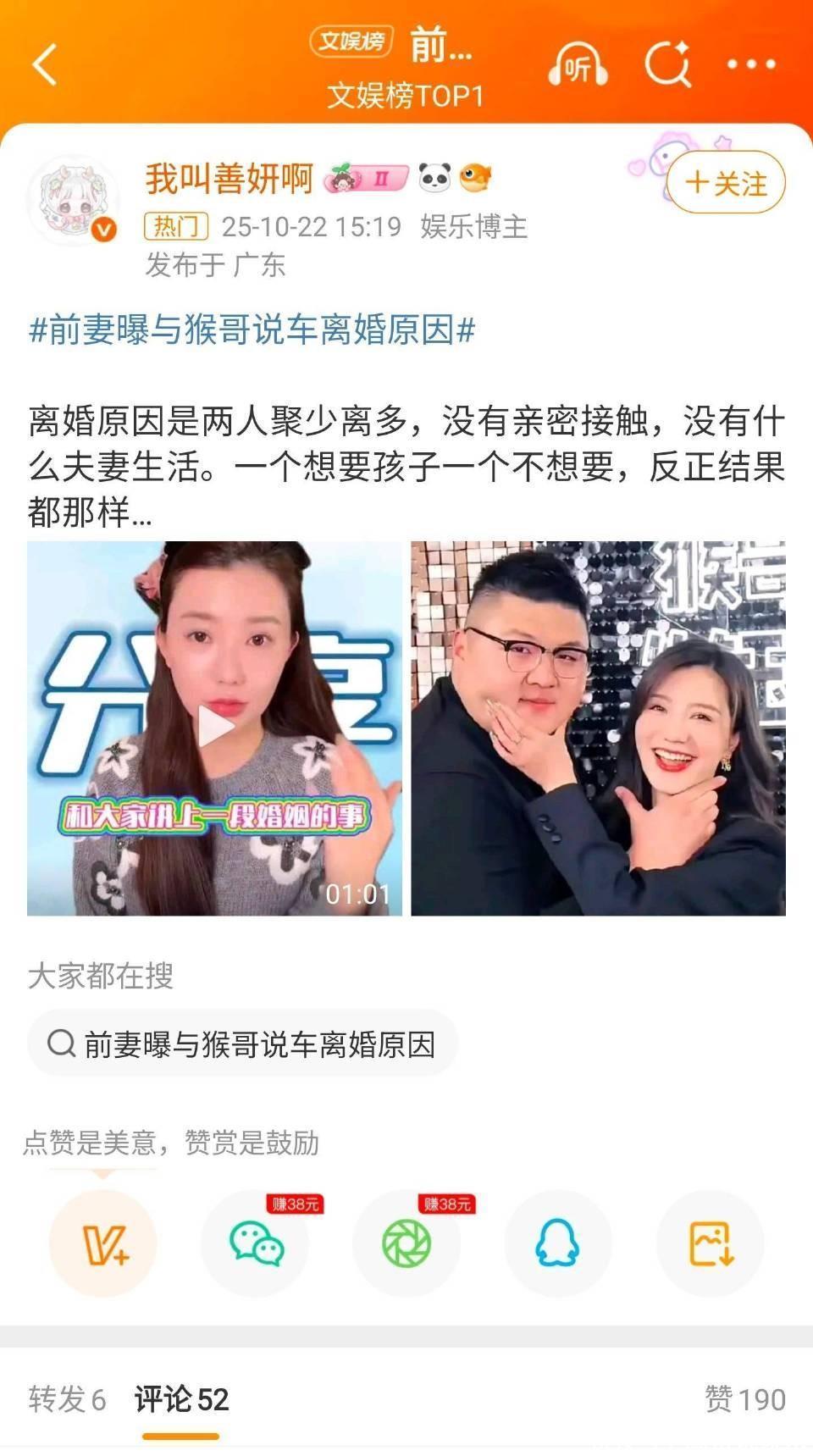
Task: Switch to the 转发 6 tab
Action: click(x=67, y=1399)
